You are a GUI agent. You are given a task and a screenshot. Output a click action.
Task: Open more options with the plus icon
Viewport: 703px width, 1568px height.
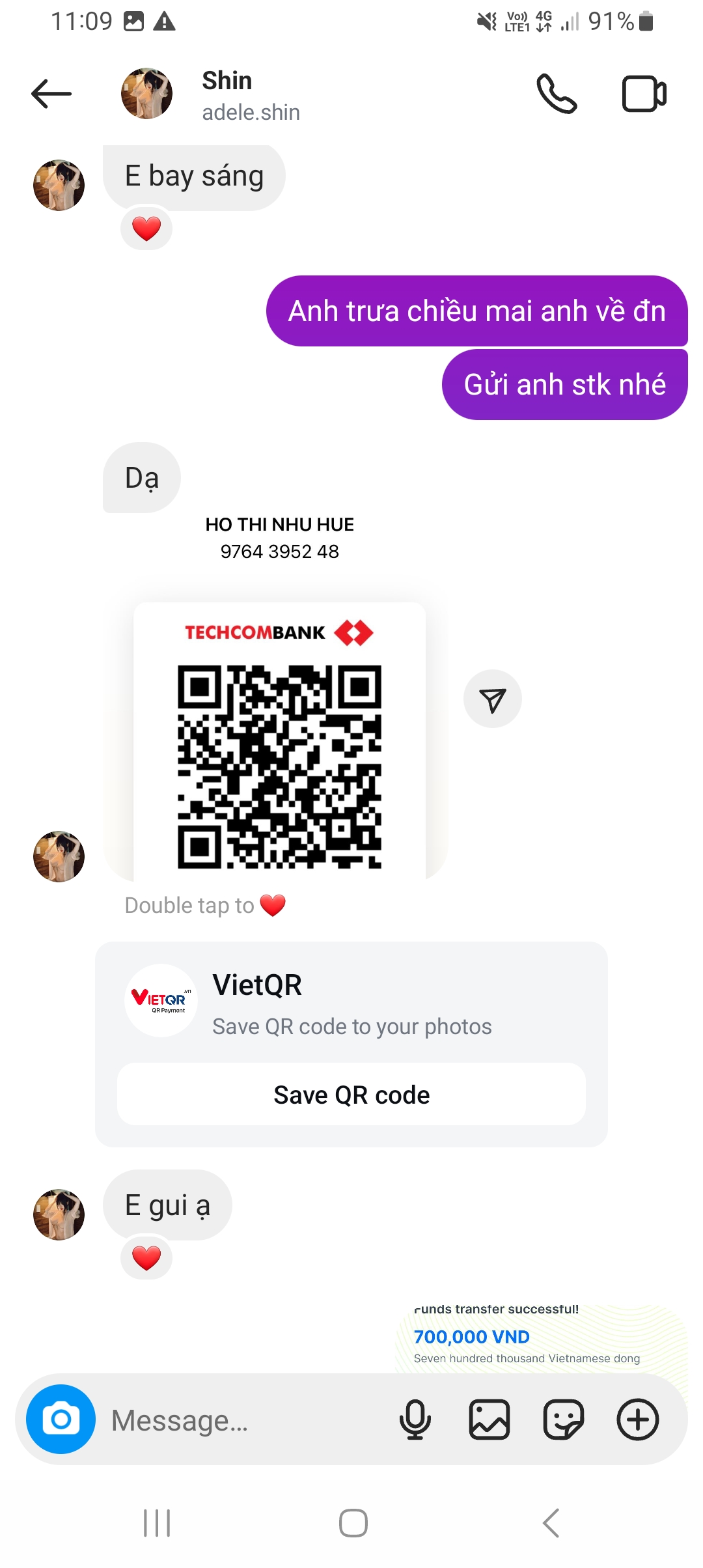(638, 1419)
